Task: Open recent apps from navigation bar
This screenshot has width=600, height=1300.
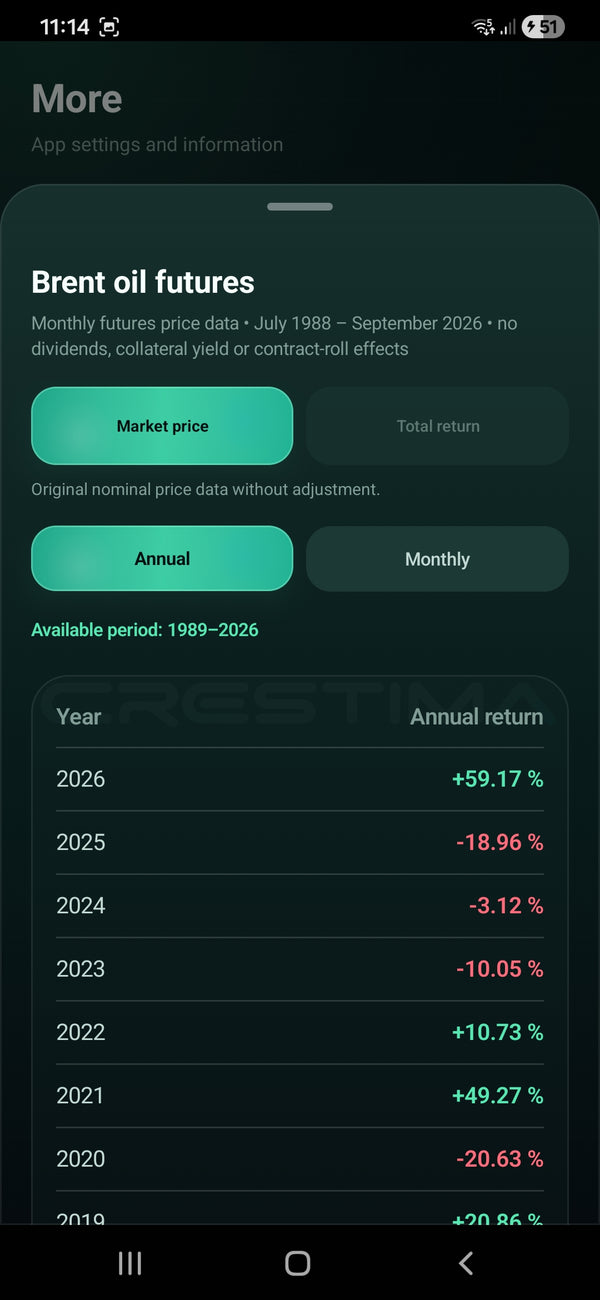Action: (x=130, y=1263)
